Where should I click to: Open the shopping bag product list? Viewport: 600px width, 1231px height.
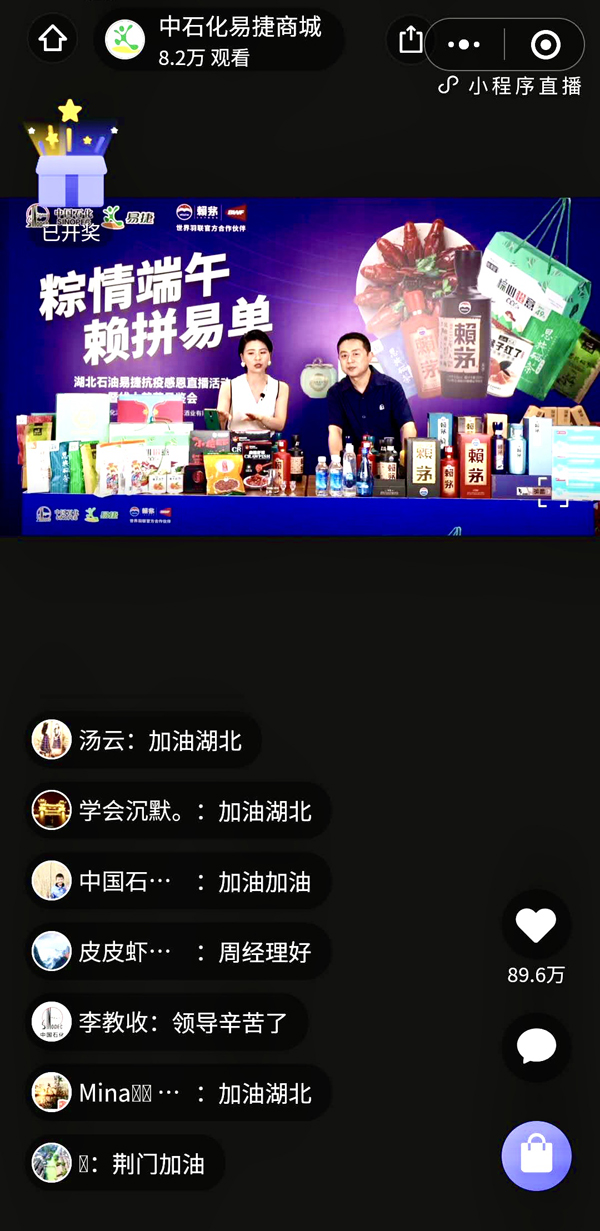pos(537,1156)
